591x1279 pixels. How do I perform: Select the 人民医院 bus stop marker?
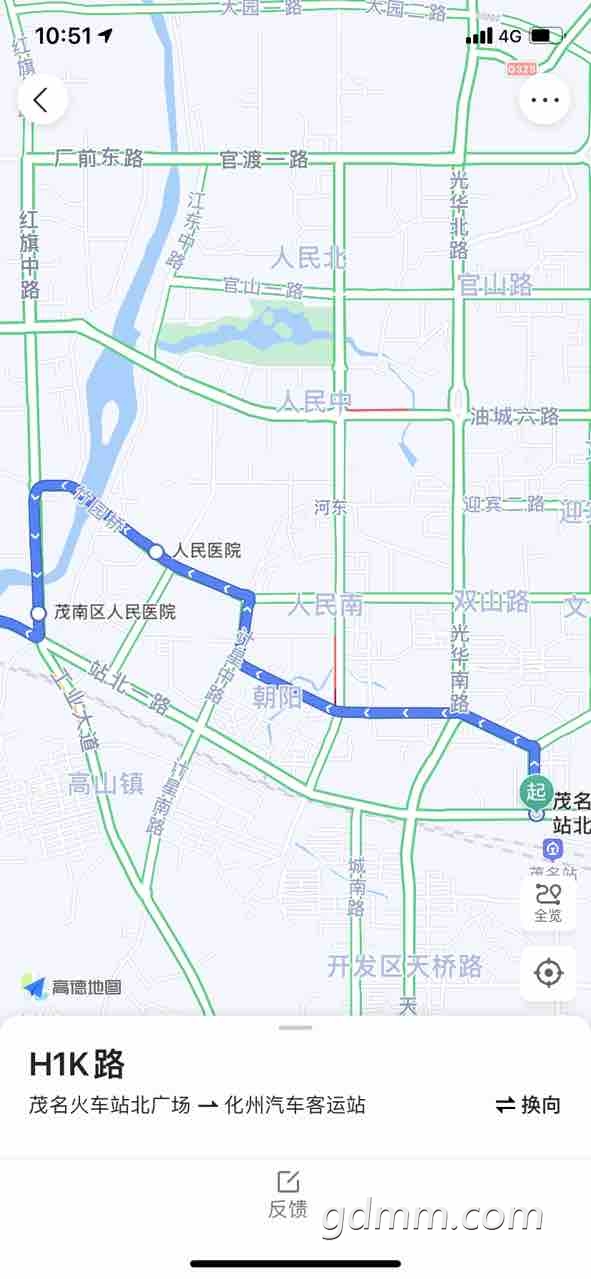click(156, 551)
